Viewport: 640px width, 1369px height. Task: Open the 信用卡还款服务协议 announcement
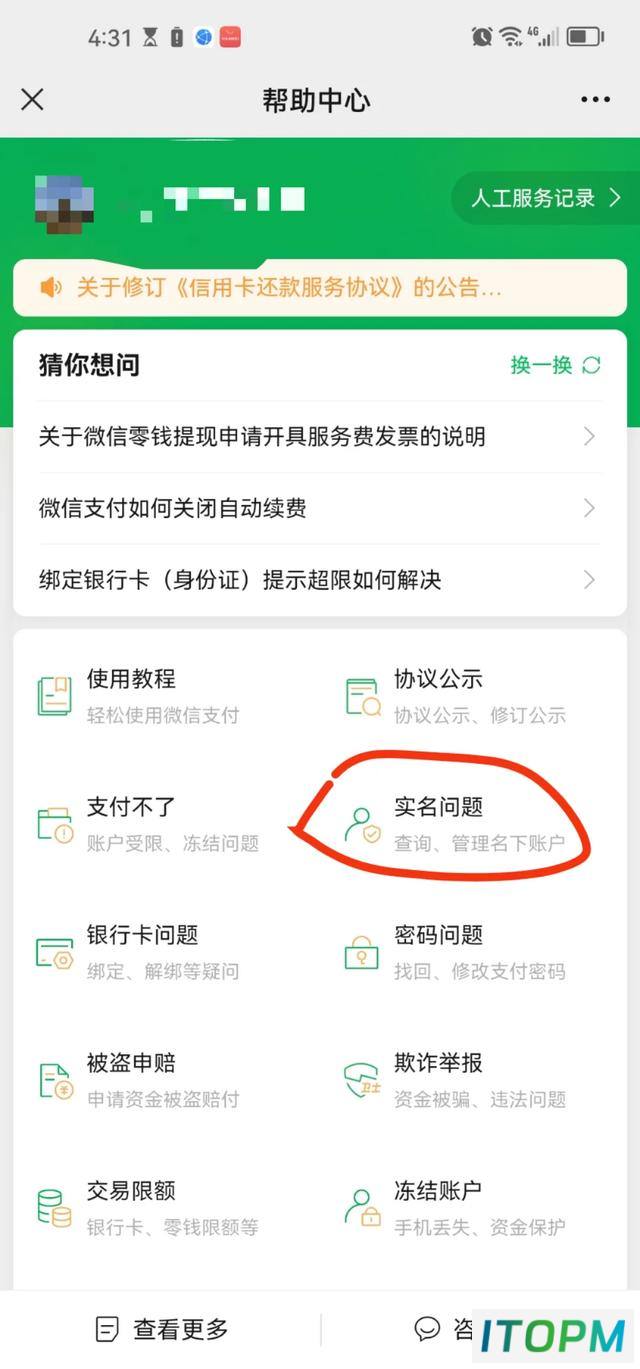(320, 288)
